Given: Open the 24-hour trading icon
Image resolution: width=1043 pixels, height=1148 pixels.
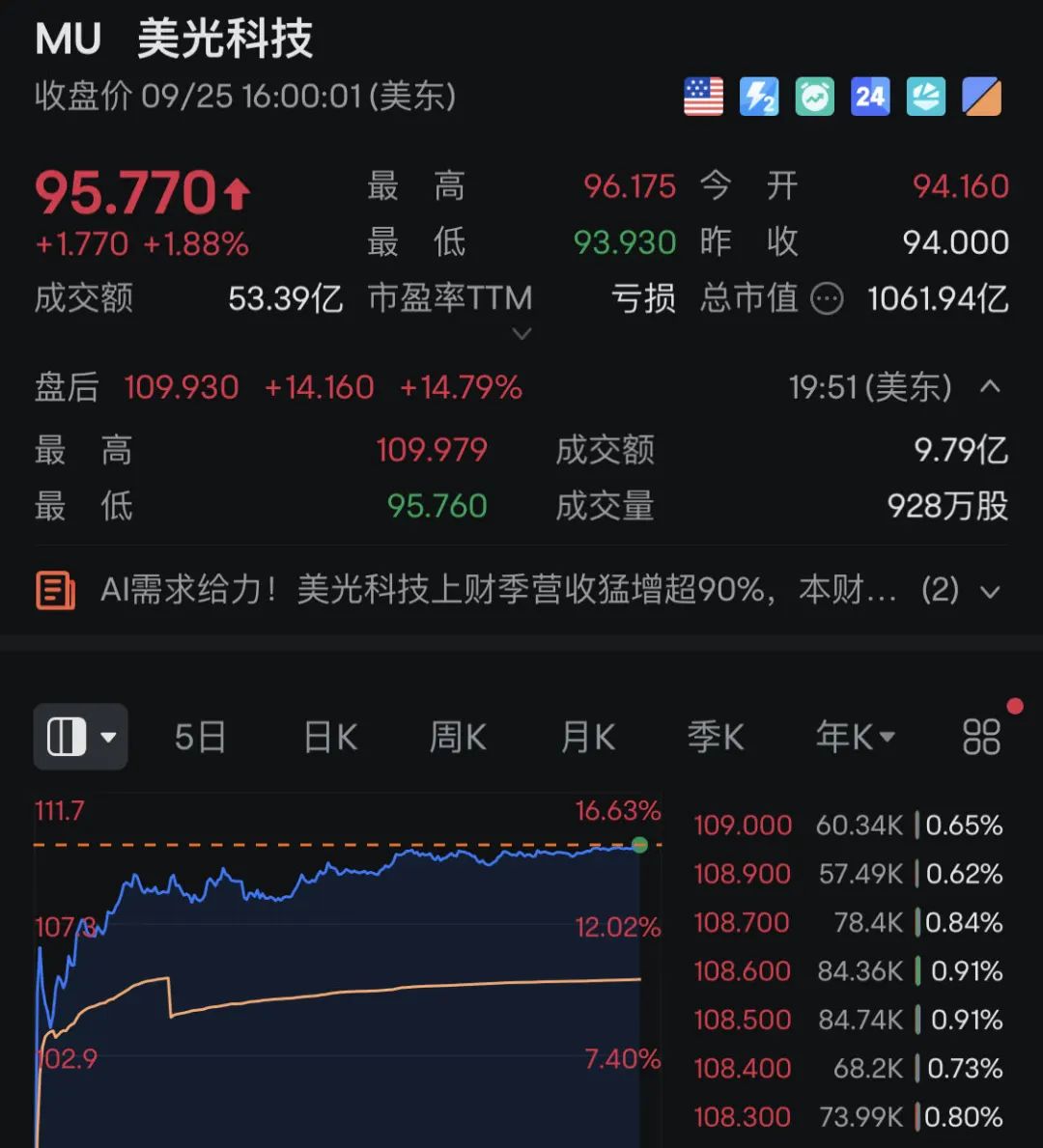Looking at the screenshot, I should [870, 97].
